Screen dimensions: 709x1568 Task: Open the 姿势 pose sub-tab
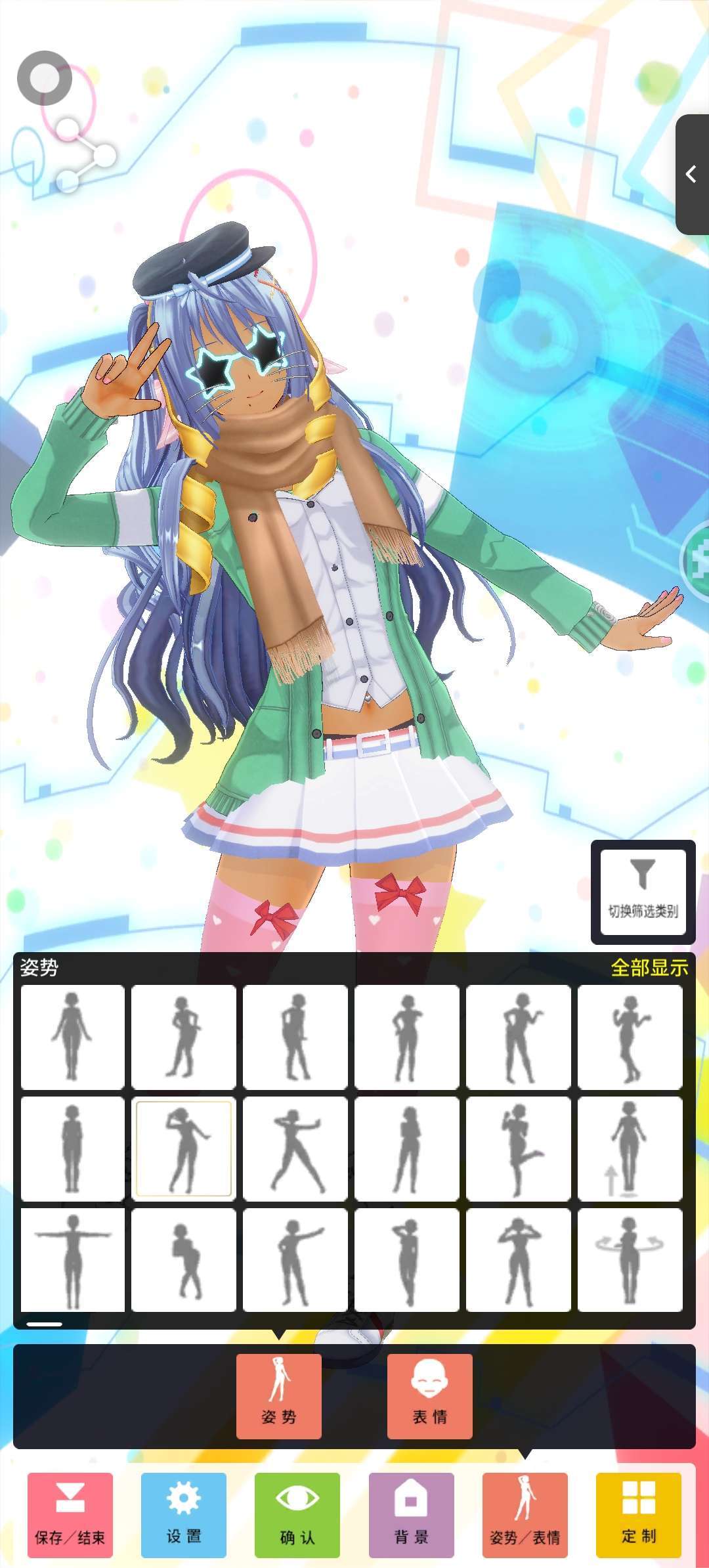(x=279, y=1396)
